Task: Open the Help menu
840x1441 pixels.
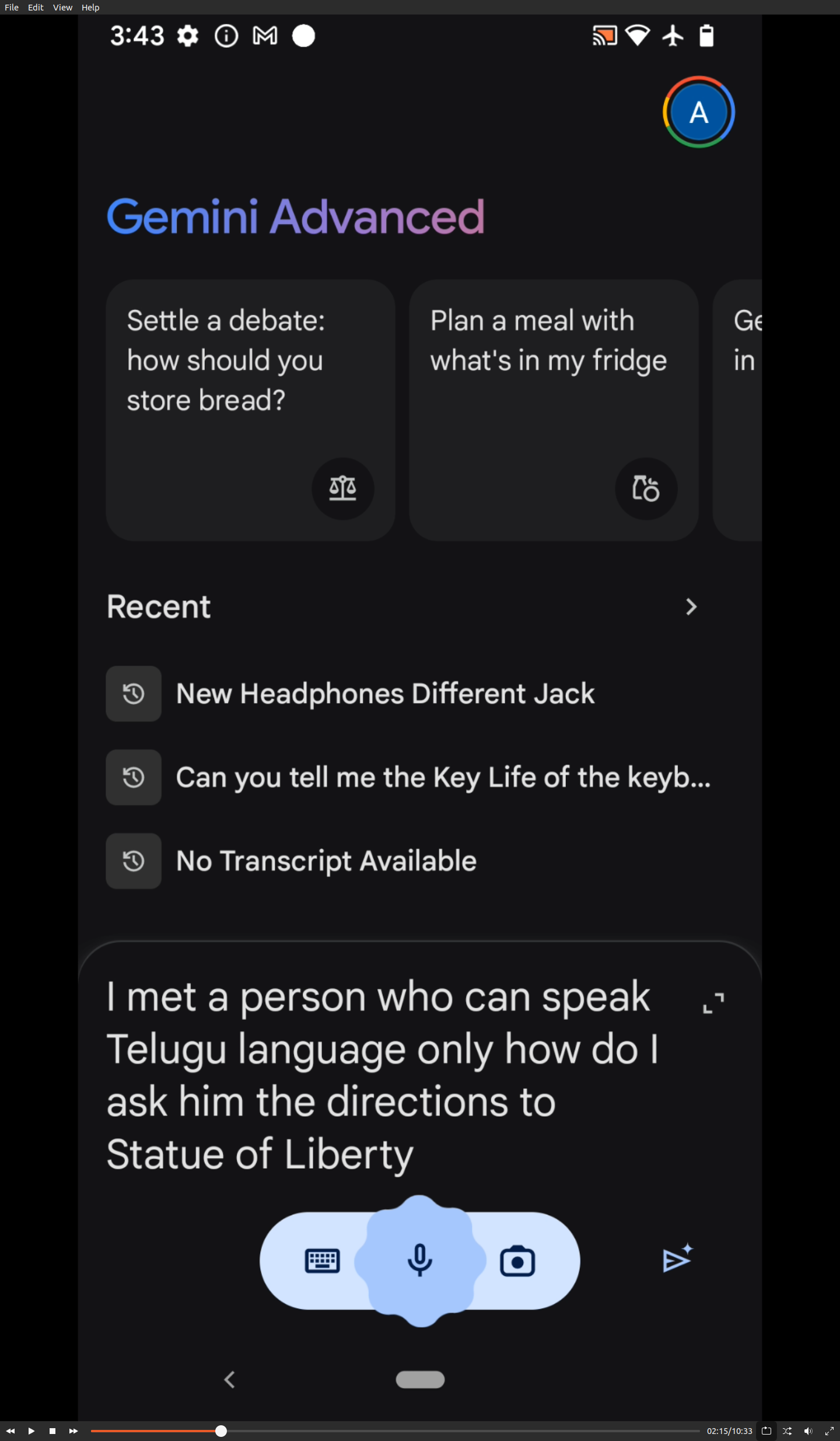Action: pos(90,7)
